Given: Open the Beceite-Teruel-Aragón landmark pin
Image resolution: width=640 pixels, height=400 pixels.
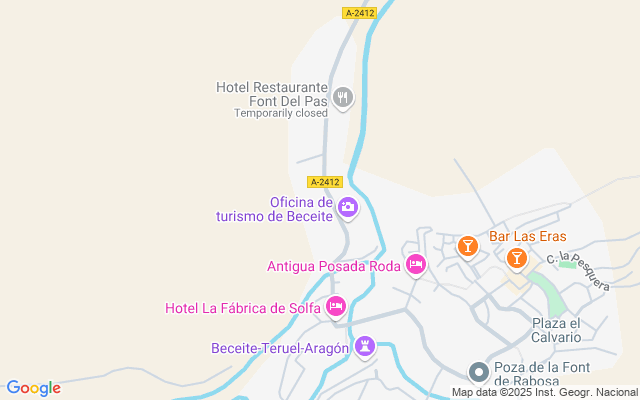Looking at the screenshot, I should coord(365,346).
